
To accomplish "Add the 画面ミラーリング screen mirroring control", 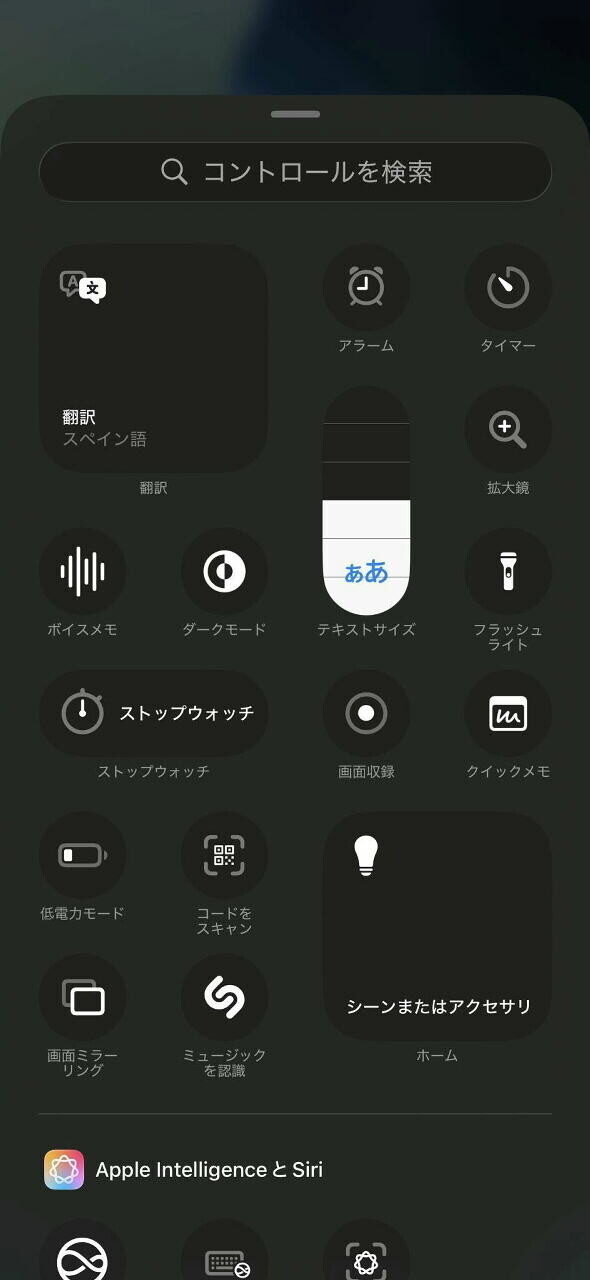I will 82,998.
